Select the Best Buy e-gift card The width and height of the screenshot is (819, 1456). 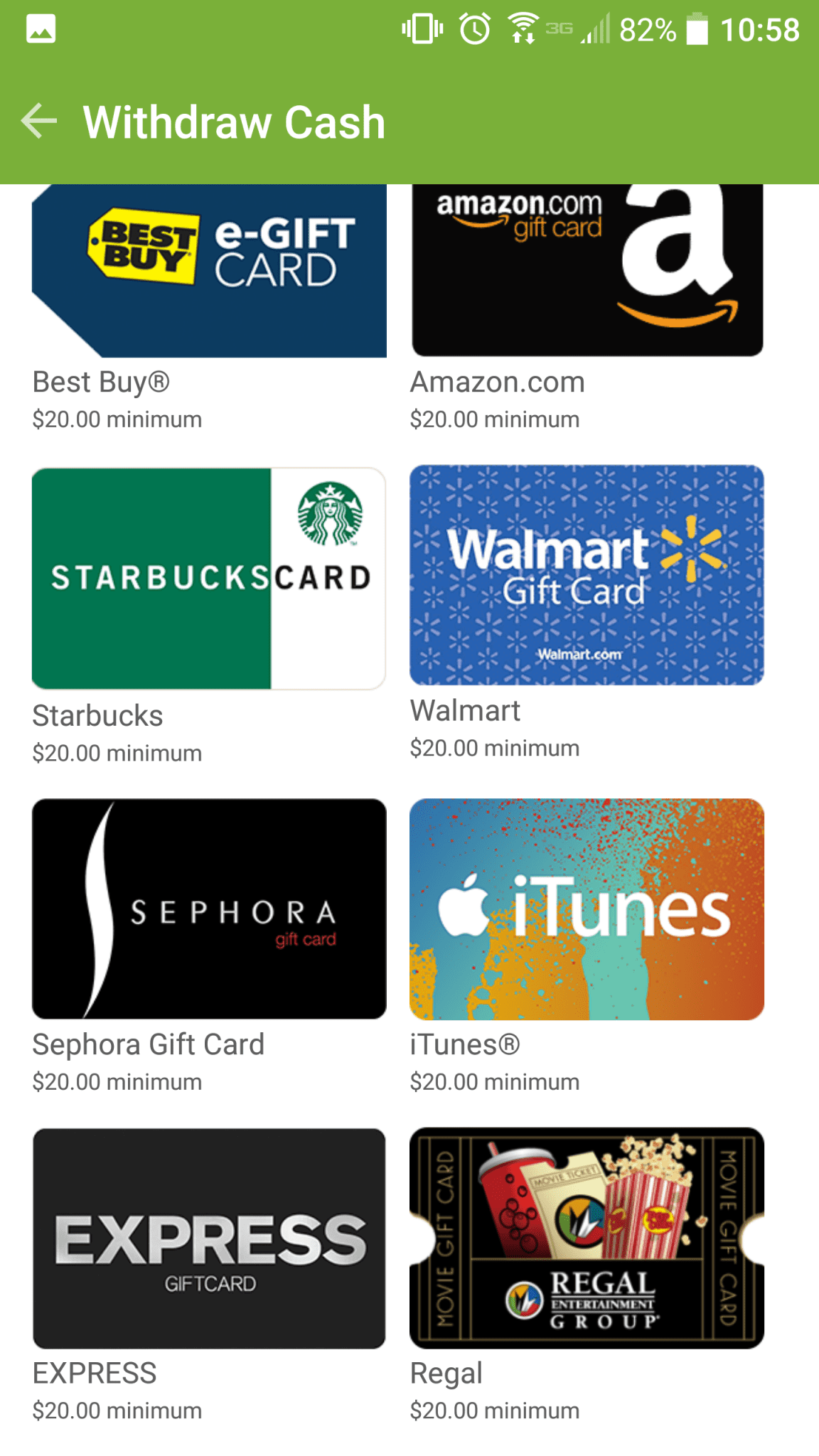click(x=209, y=270)
